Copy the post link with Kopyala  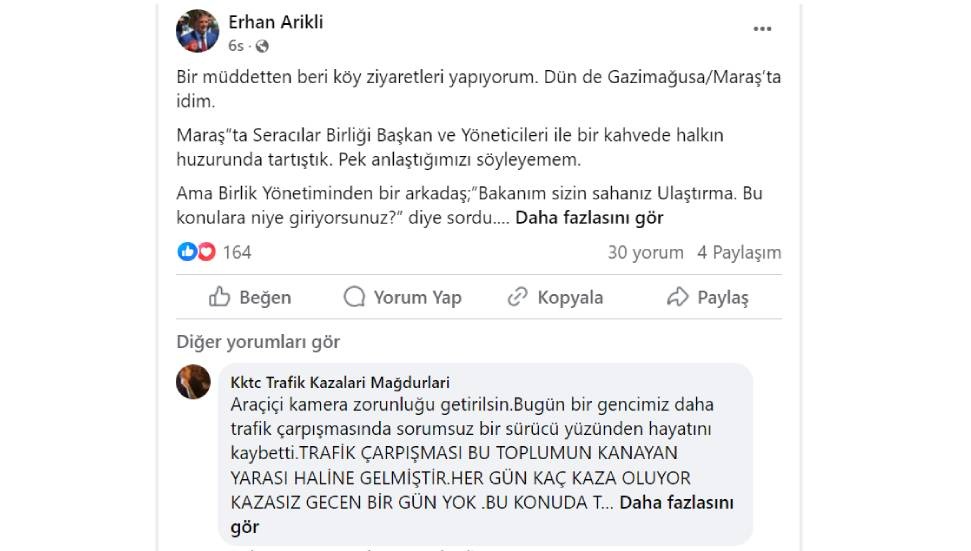[x=555, y=297]
